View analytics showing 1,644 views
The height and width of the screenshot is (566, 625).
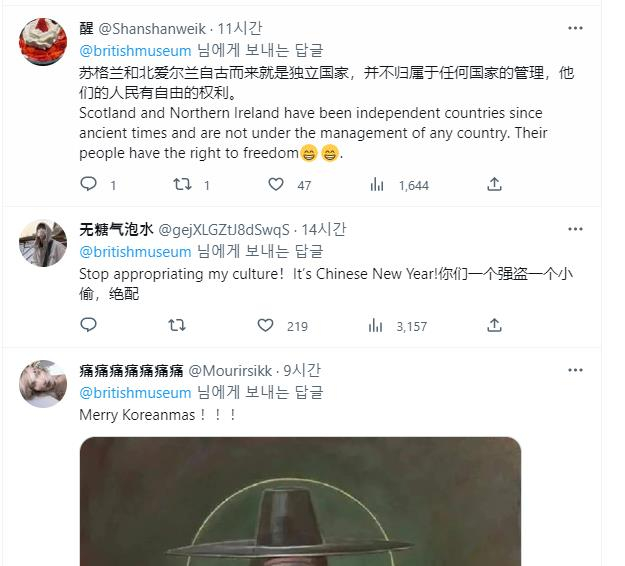coord(378,184)
